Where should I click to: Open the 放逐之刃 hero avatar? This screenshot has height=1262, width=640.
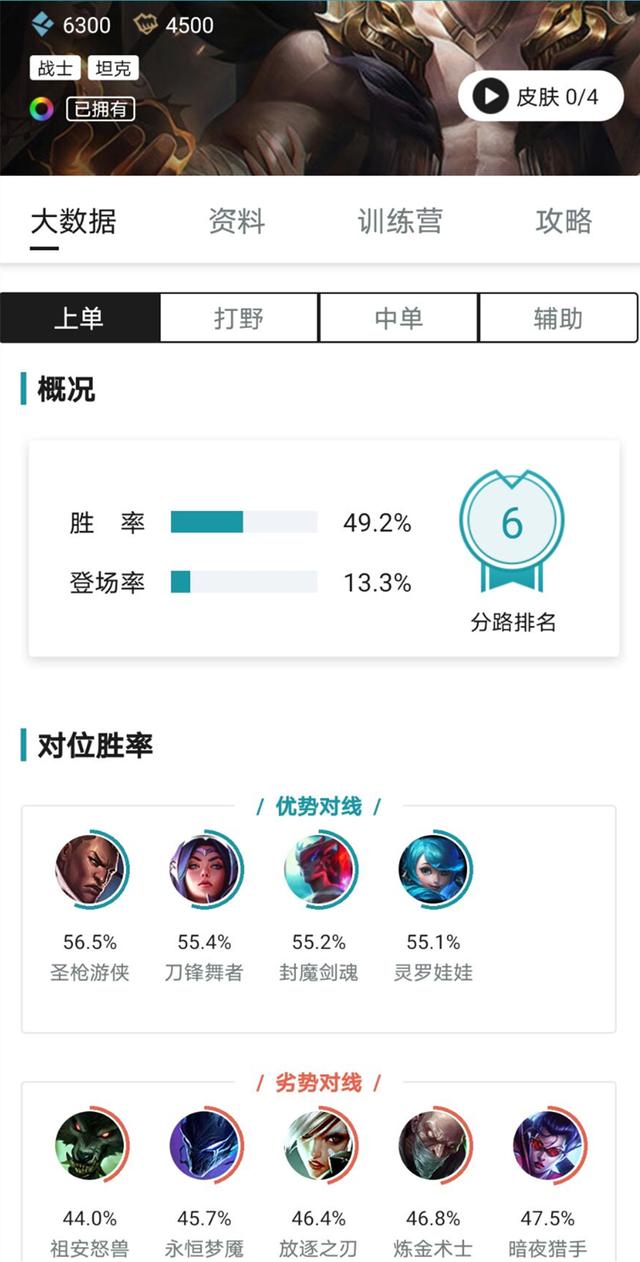click(x=319, y=1145)
